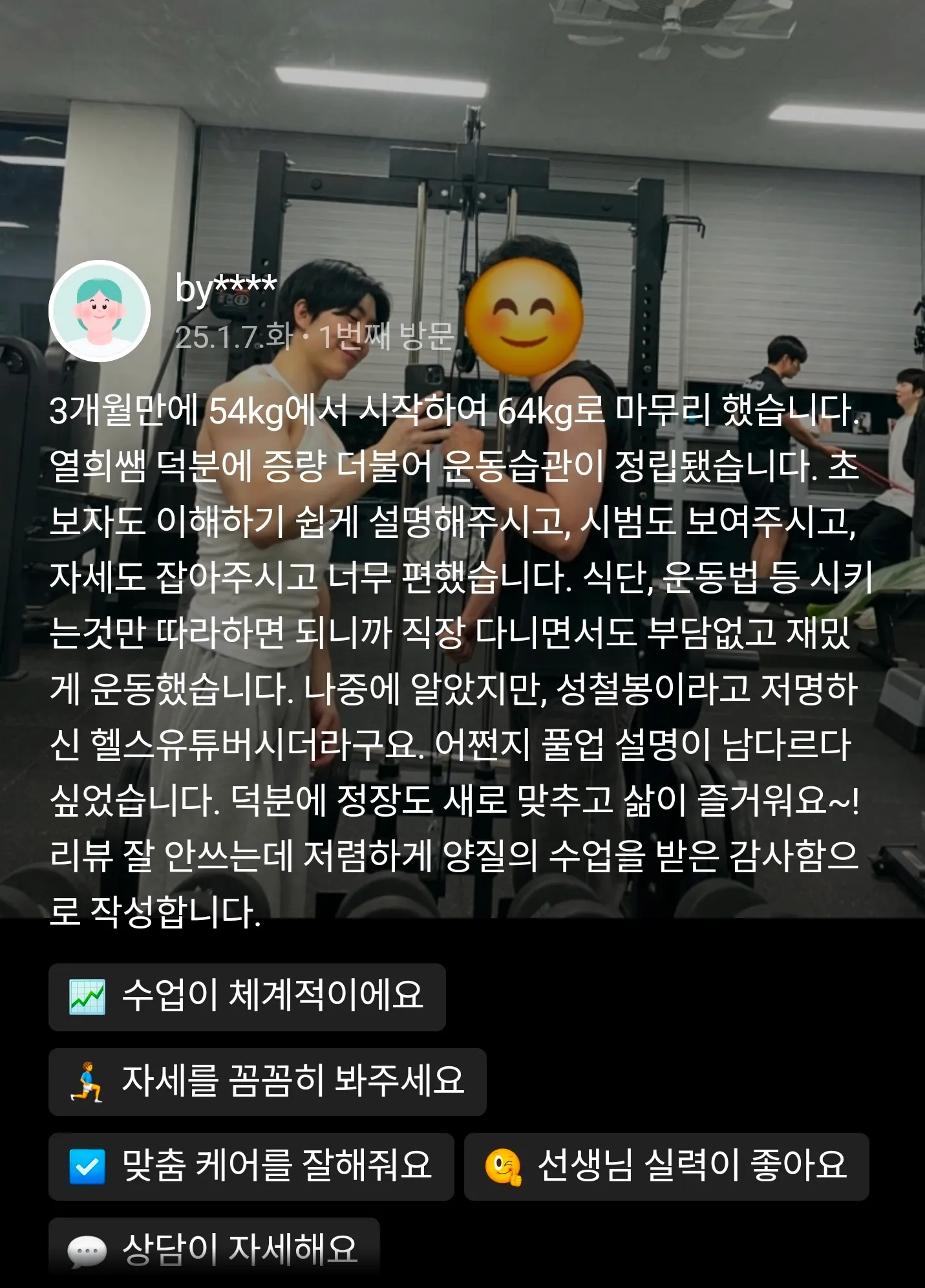Viewport: 925px width, 1288px height.
Task: Open the reviewer's profile avatar
Action: pos(100,311)
